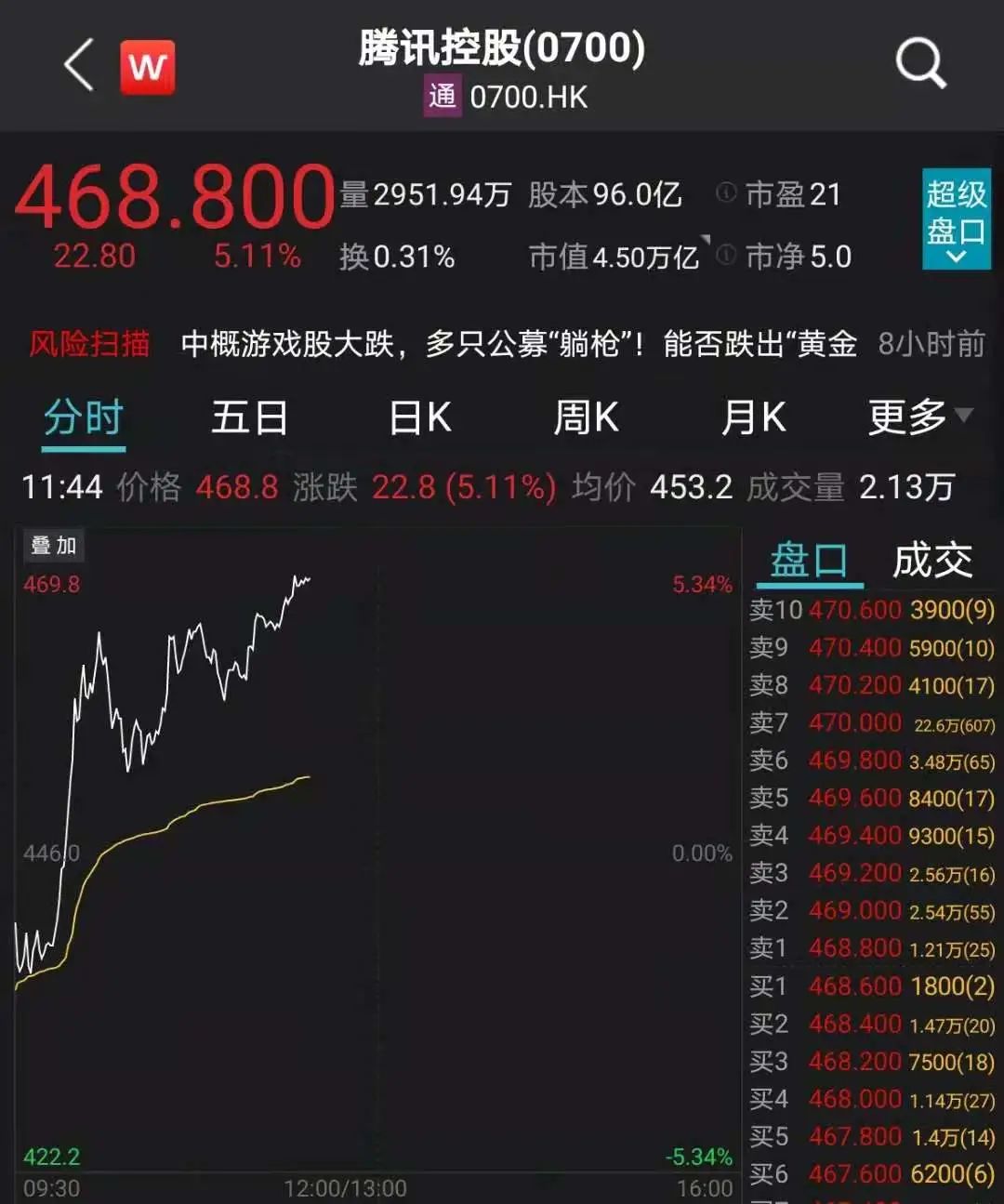Screen dimensions: 1004x1204
Task: Expand the 超级盘口 panel
Action: tap(956, 219)
